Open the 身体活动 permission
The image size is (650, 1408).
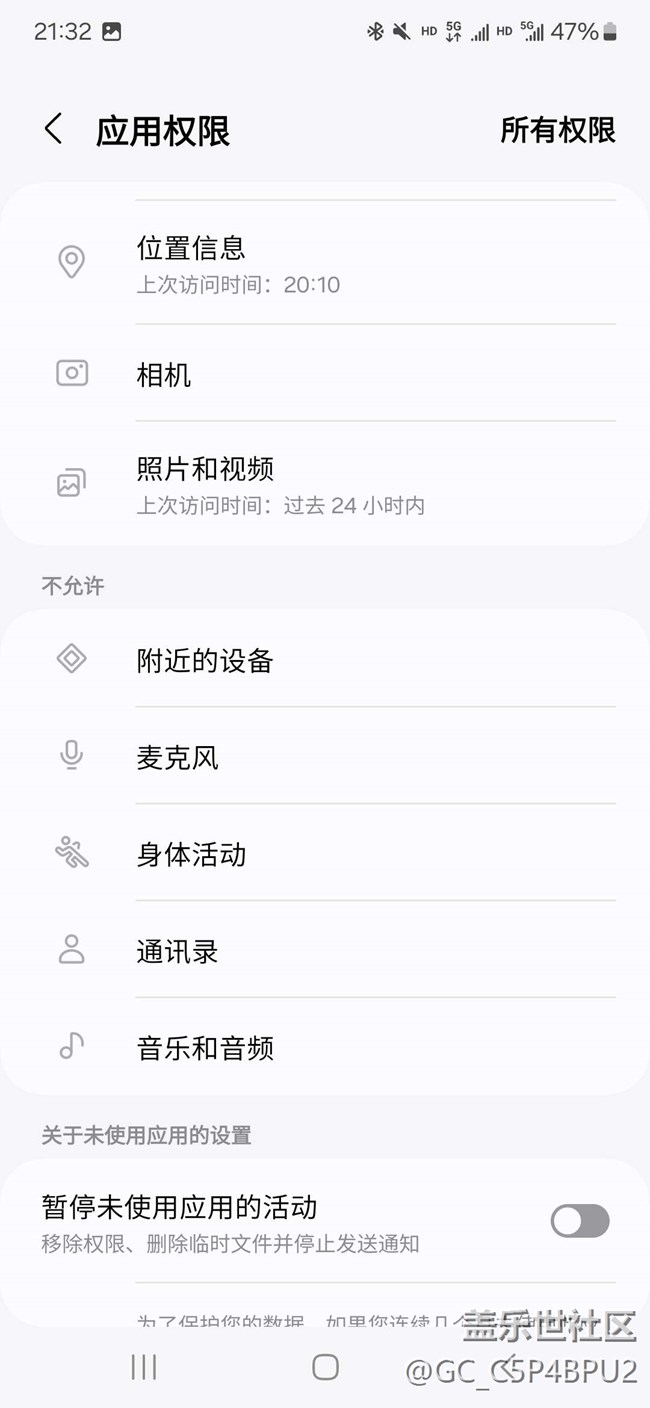[325, 854]
